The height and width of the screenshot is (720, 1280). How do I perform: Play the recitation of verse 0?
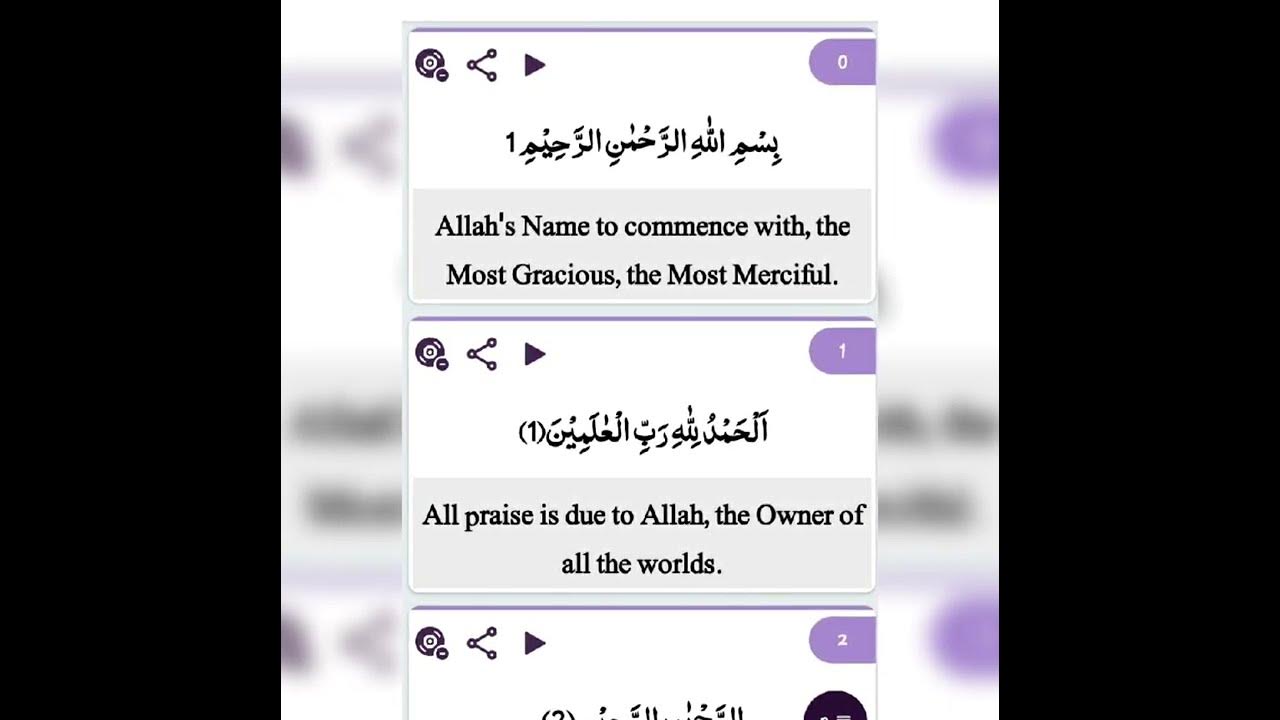pos(535,66)
